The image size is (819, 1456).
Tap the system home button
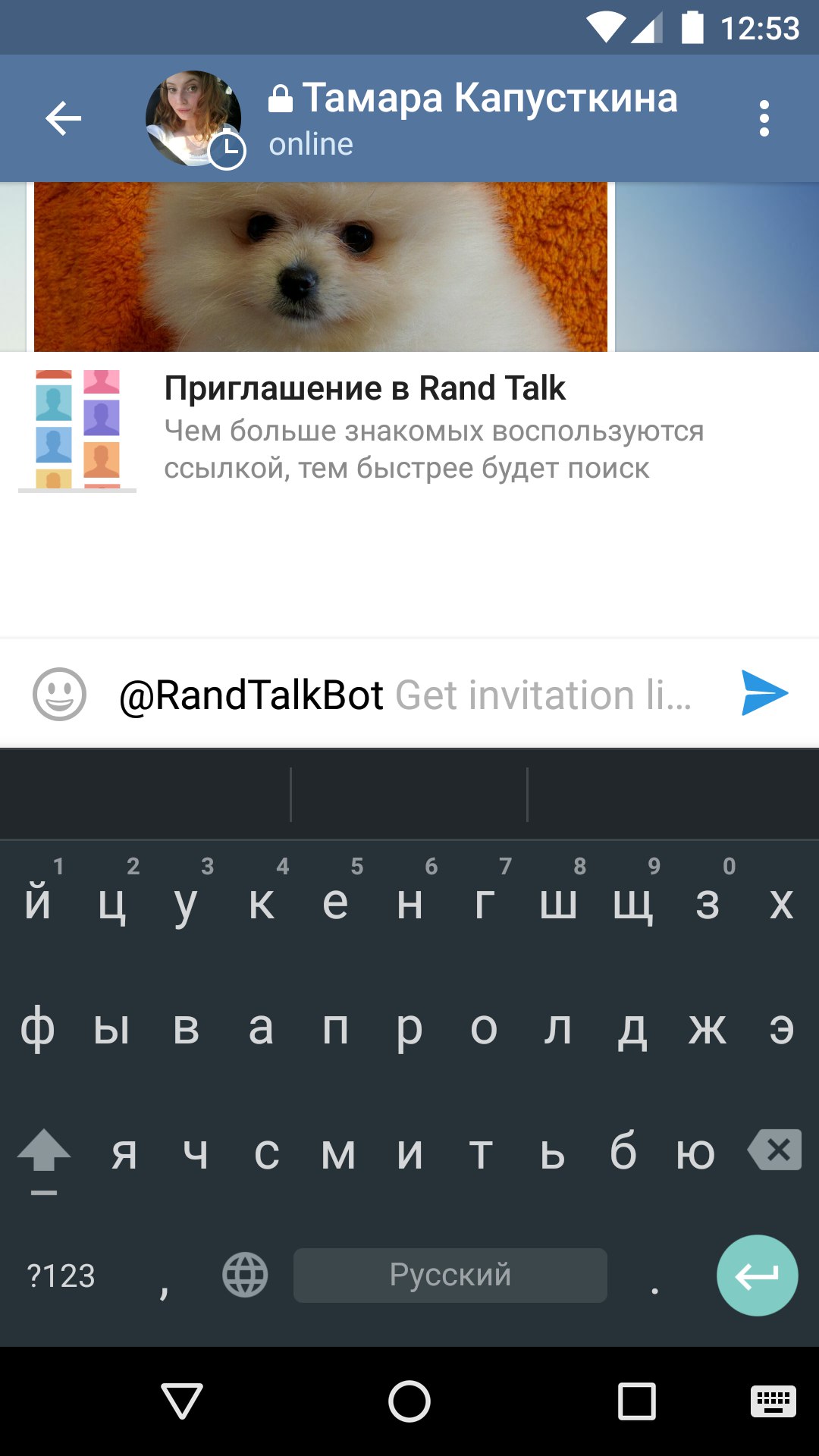point(409,1401)
